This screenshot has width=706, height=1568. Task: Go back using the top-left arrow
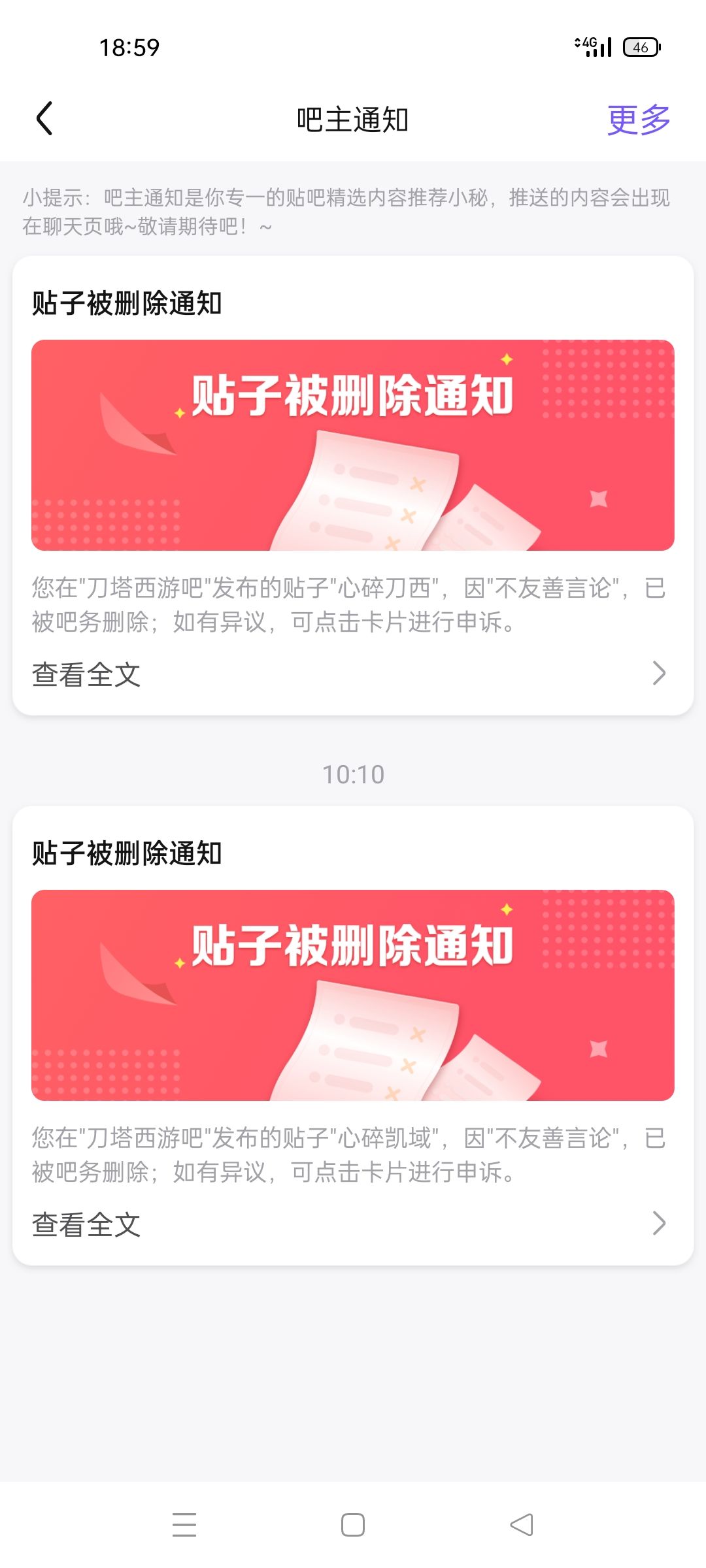pos(44,119)
